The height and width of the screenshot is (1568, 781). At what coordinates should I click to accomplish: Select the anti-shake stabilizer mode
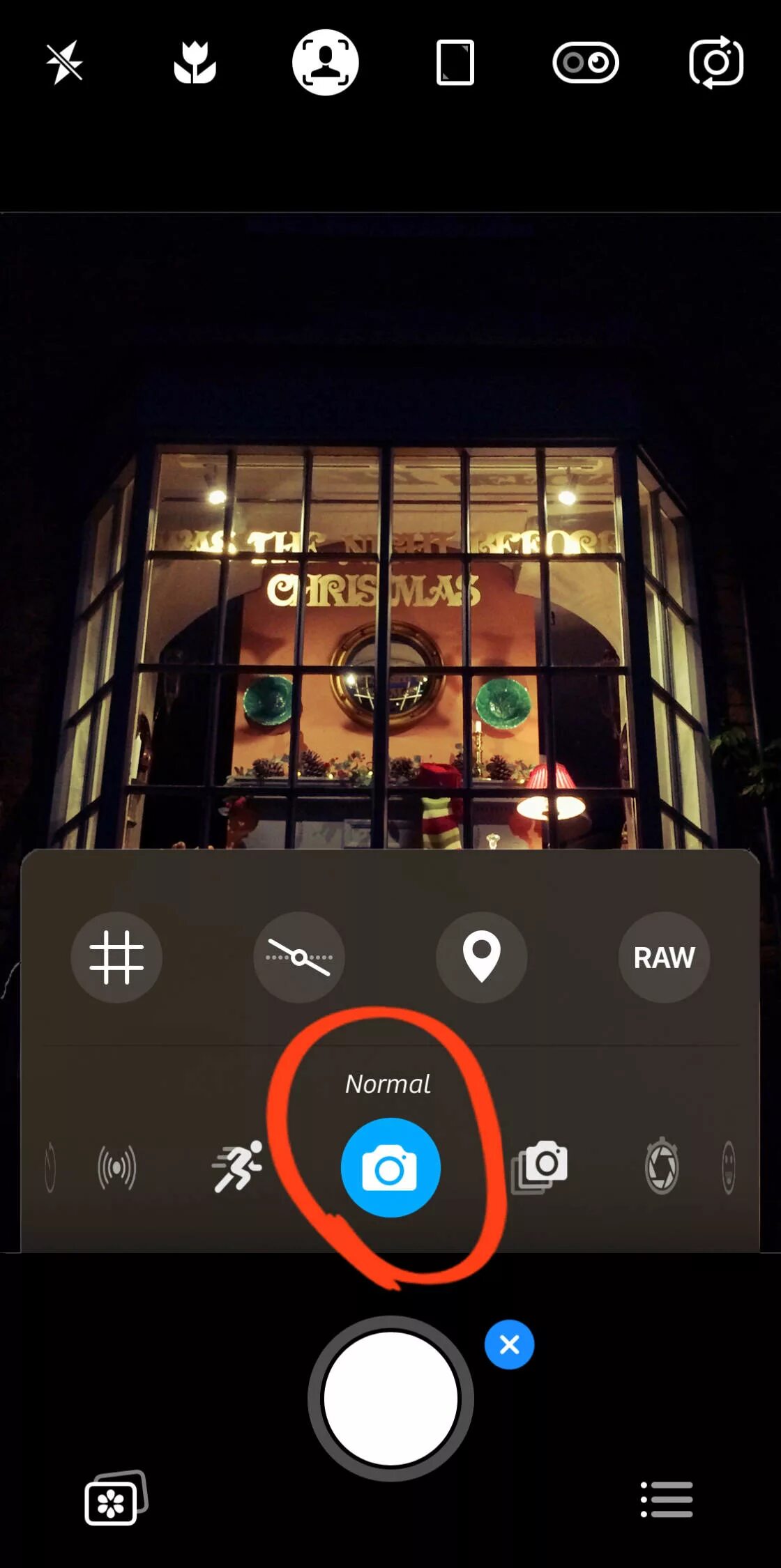117,1167
